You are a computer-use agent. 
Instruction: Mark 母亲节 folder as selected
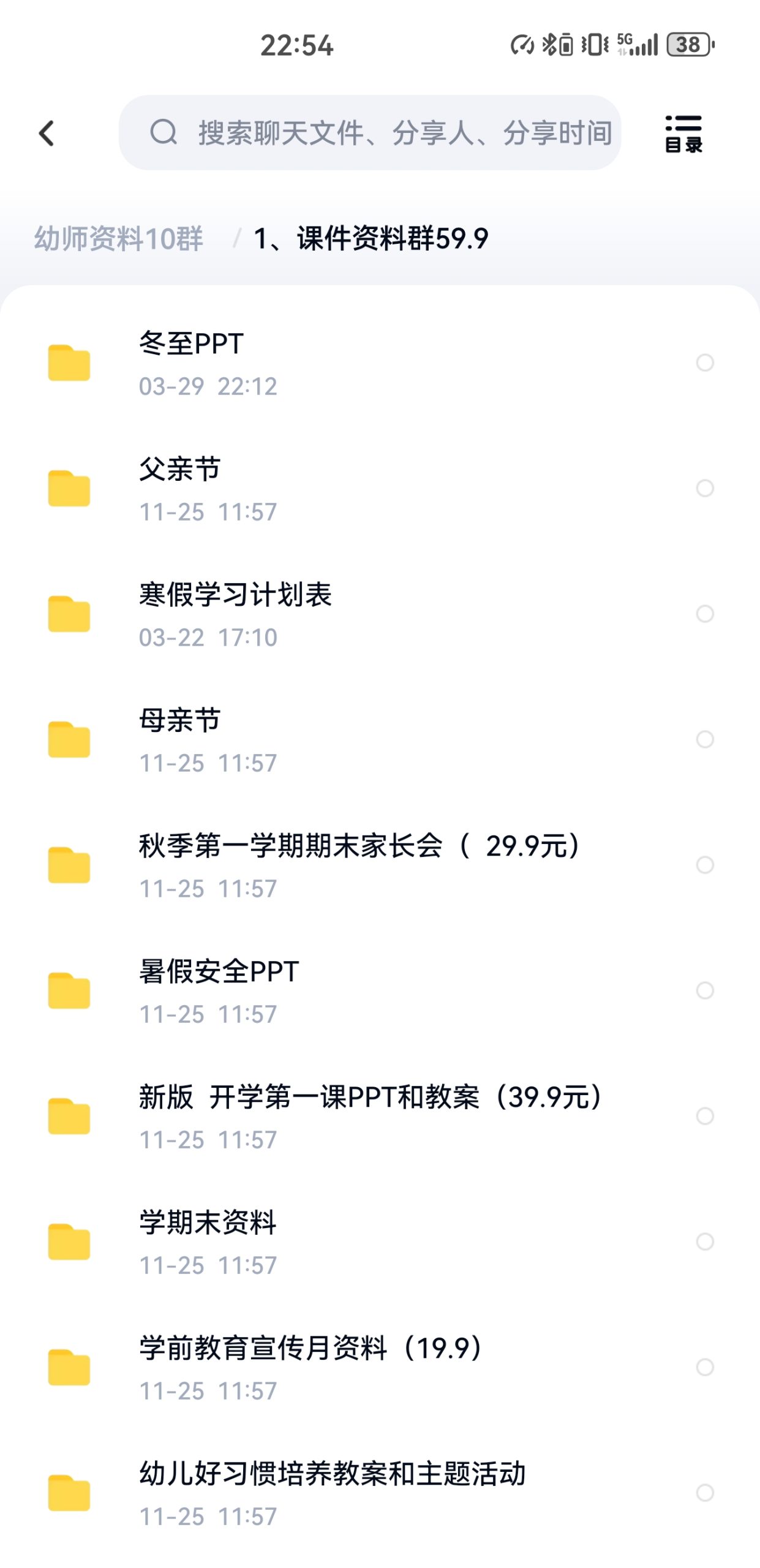point(705,739)
